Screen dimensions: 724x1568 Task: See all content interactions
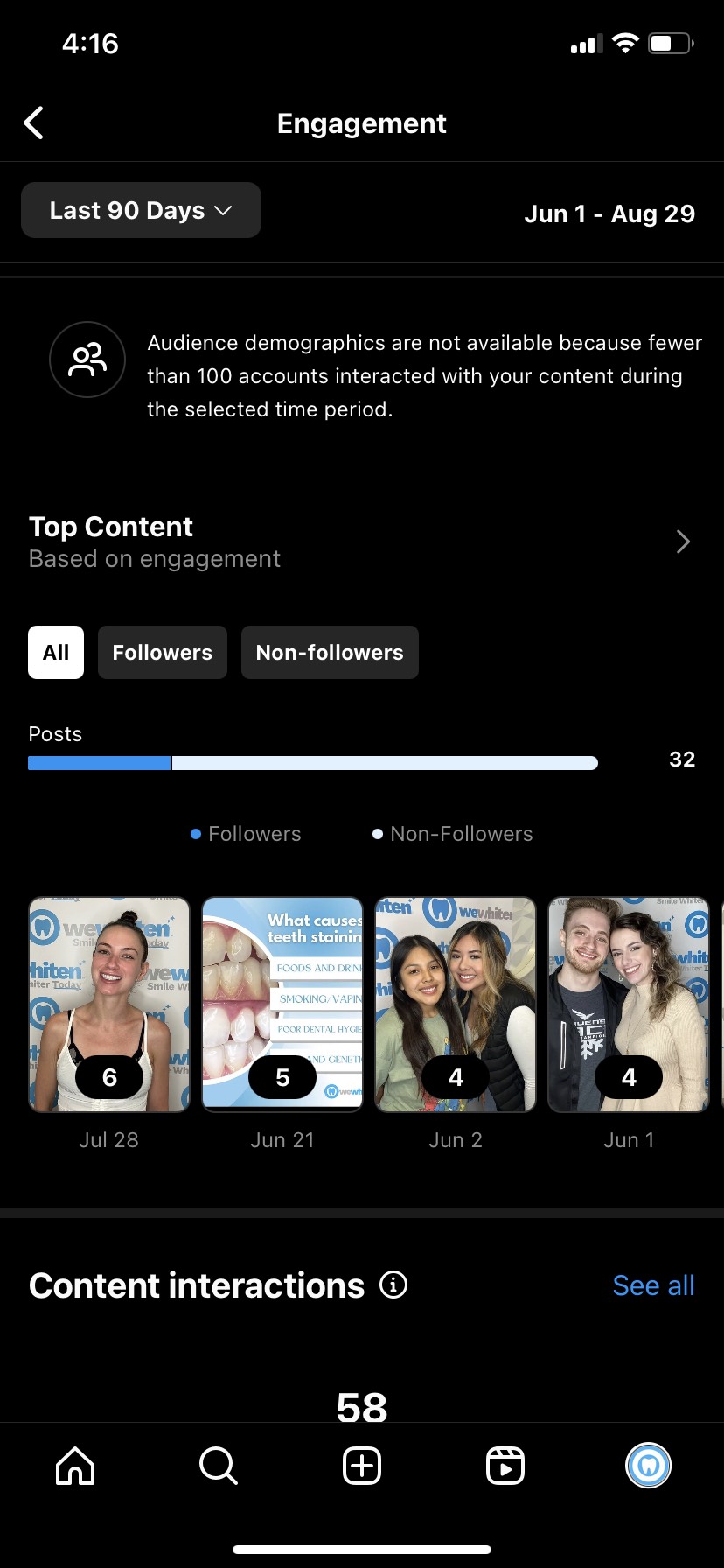pos(653,1285)
